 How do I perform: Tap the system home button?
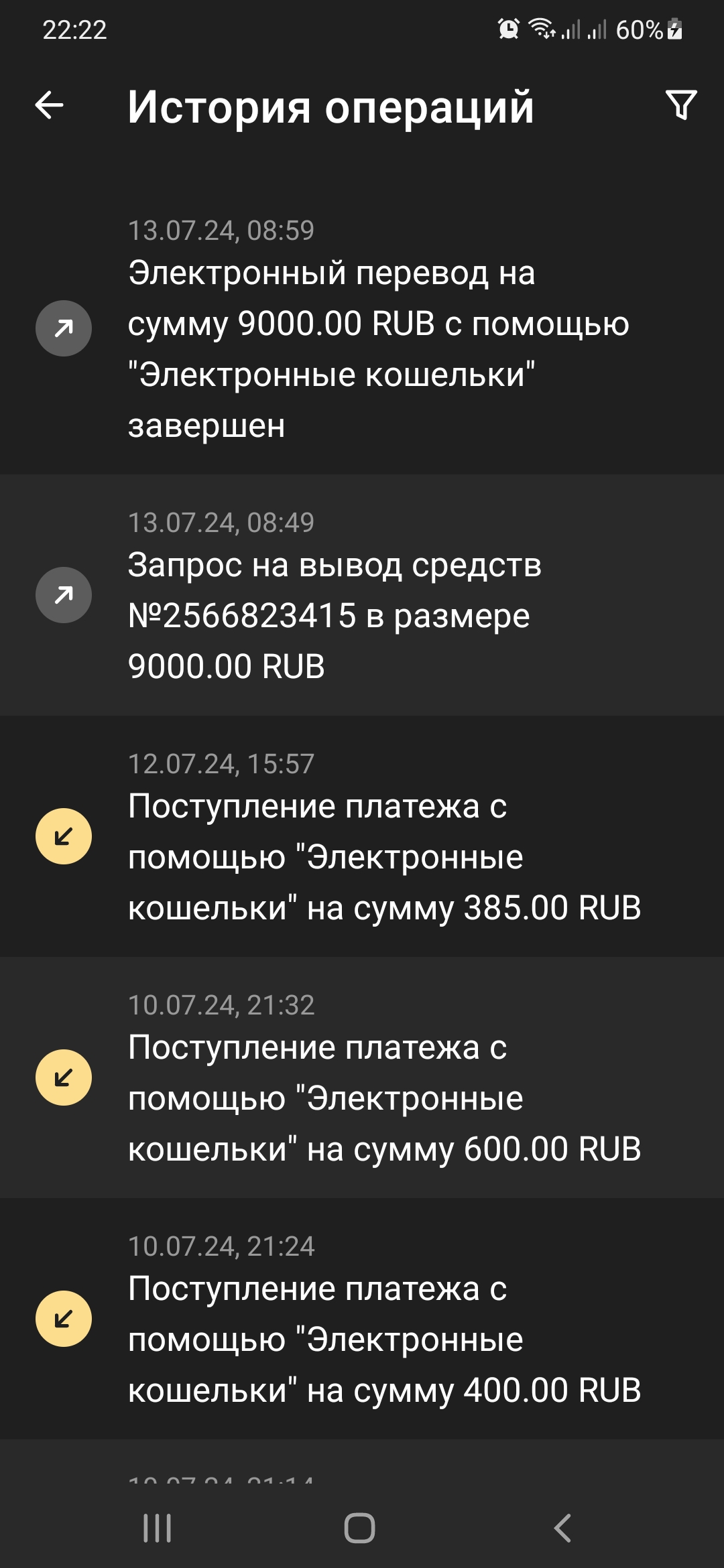pos(360,1528)
